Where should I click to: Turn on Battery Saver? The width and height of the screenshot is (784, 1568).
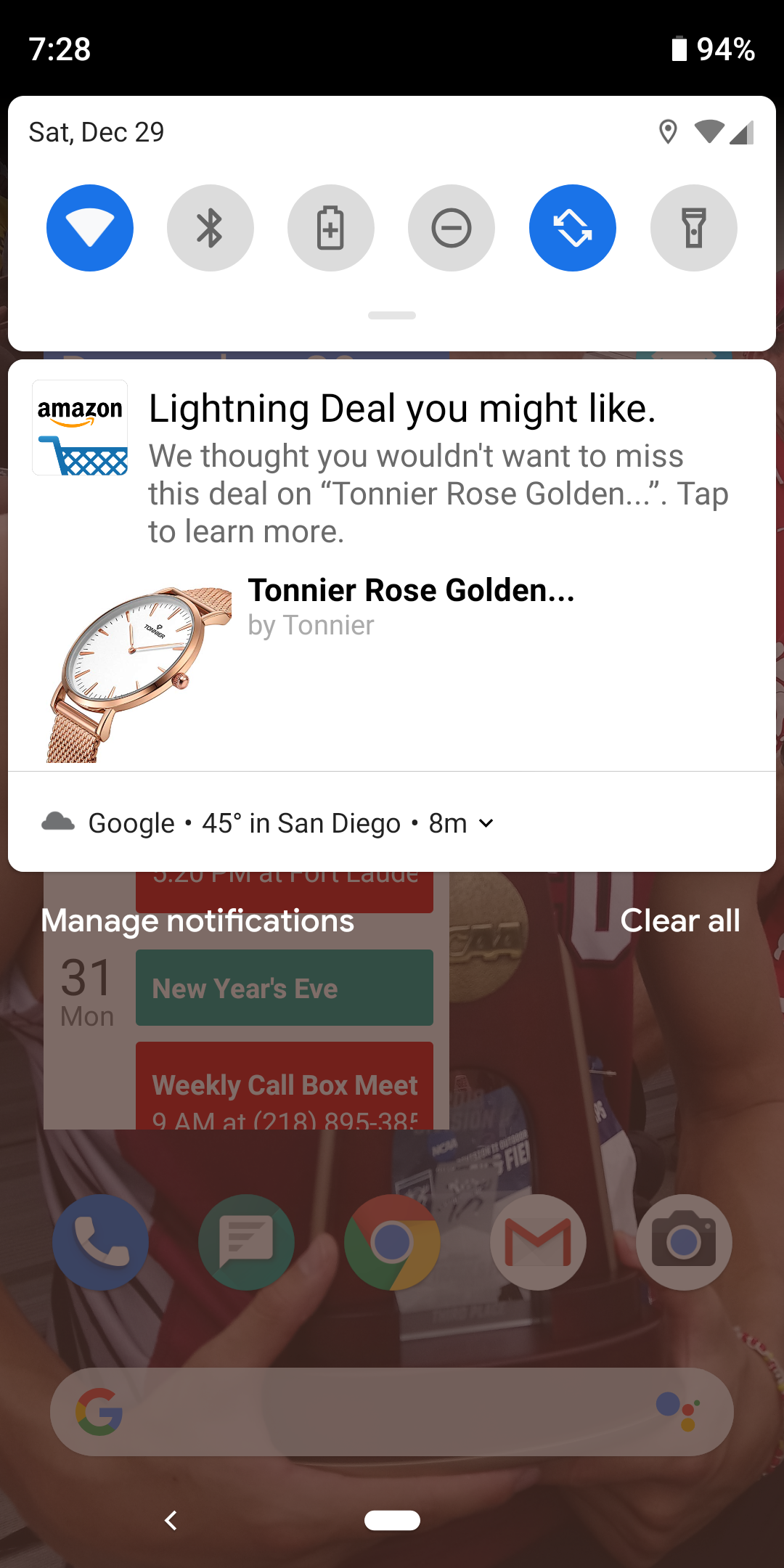click(331, 228)
